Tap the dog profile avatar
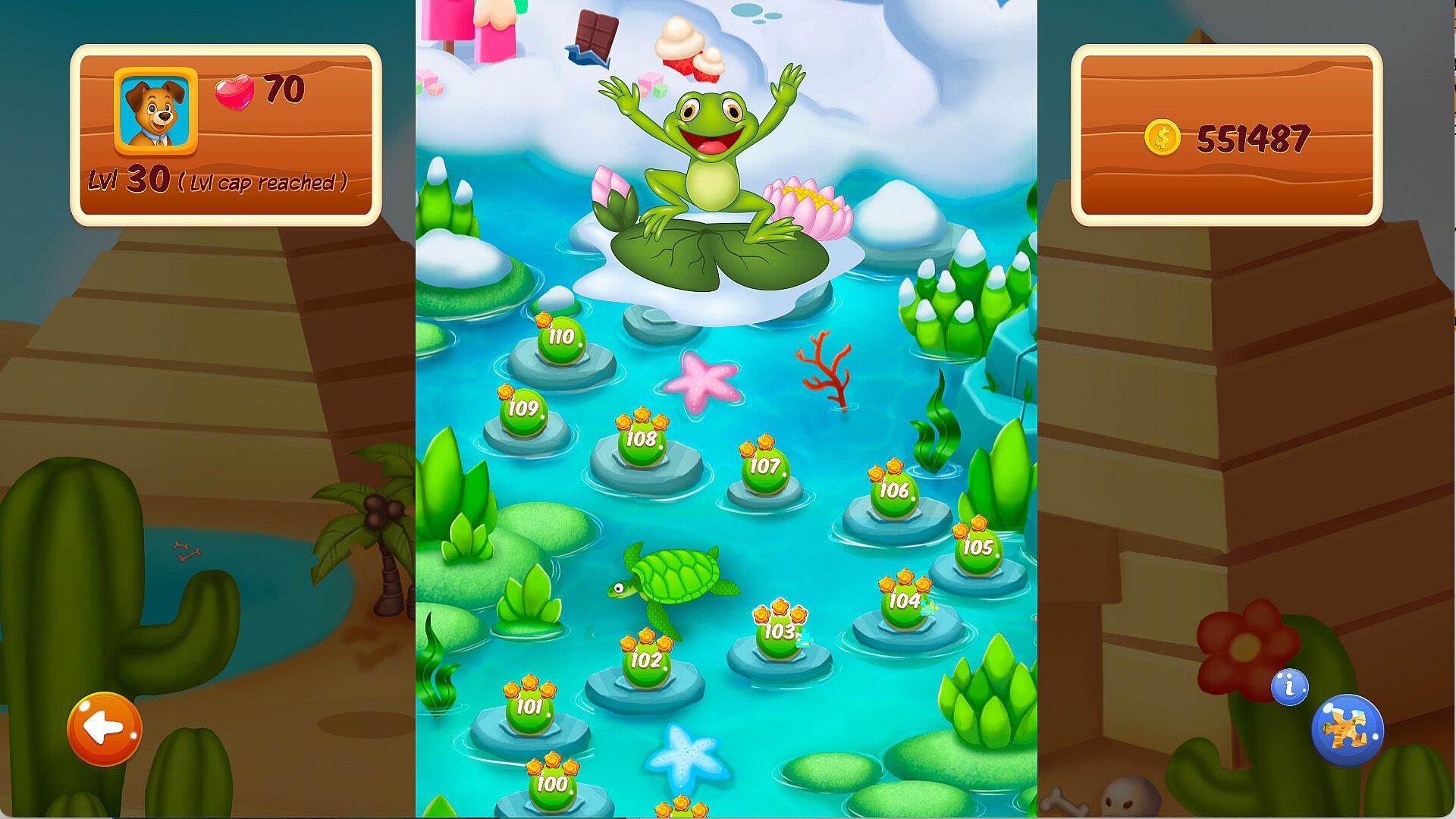The image size is (1456, 819). pos(156,111)
